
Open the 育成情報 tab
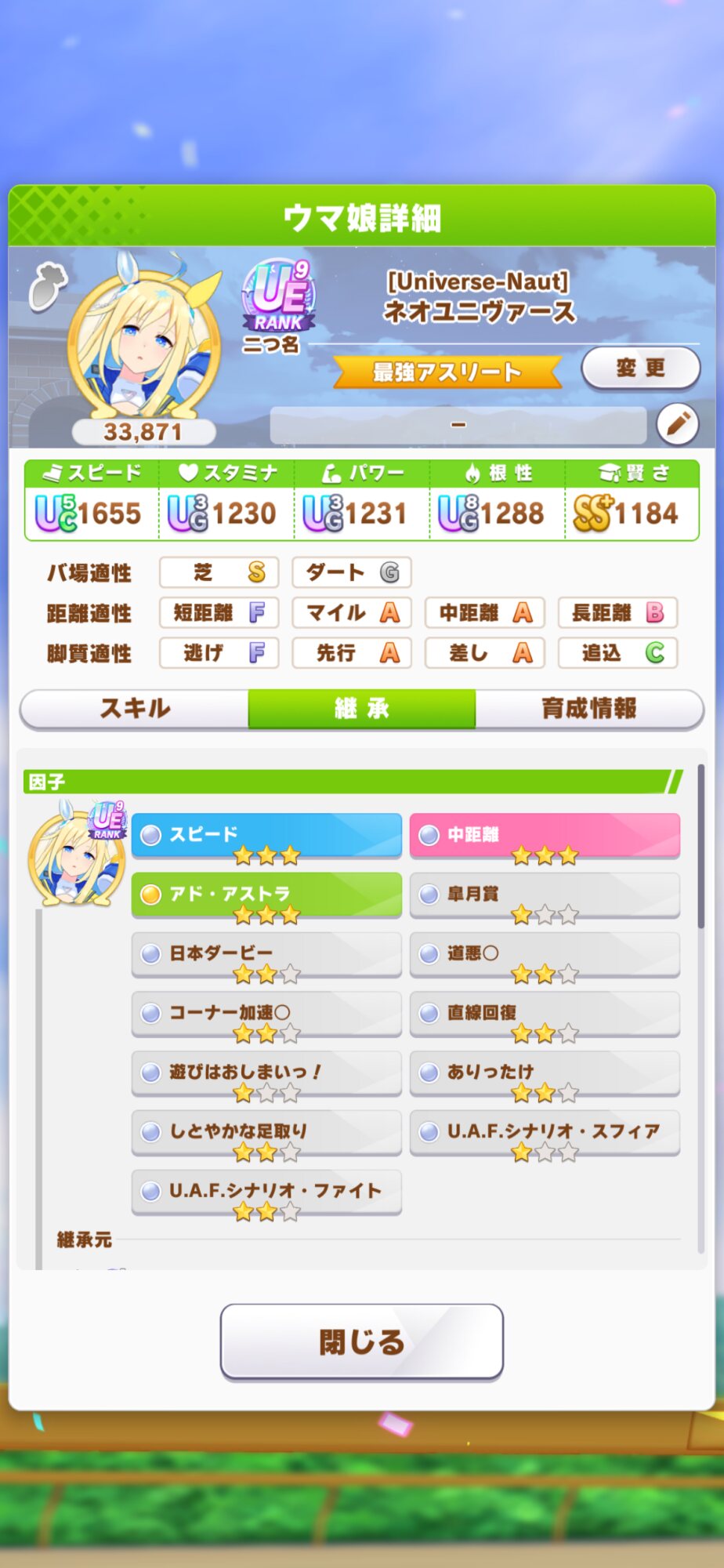589,709
